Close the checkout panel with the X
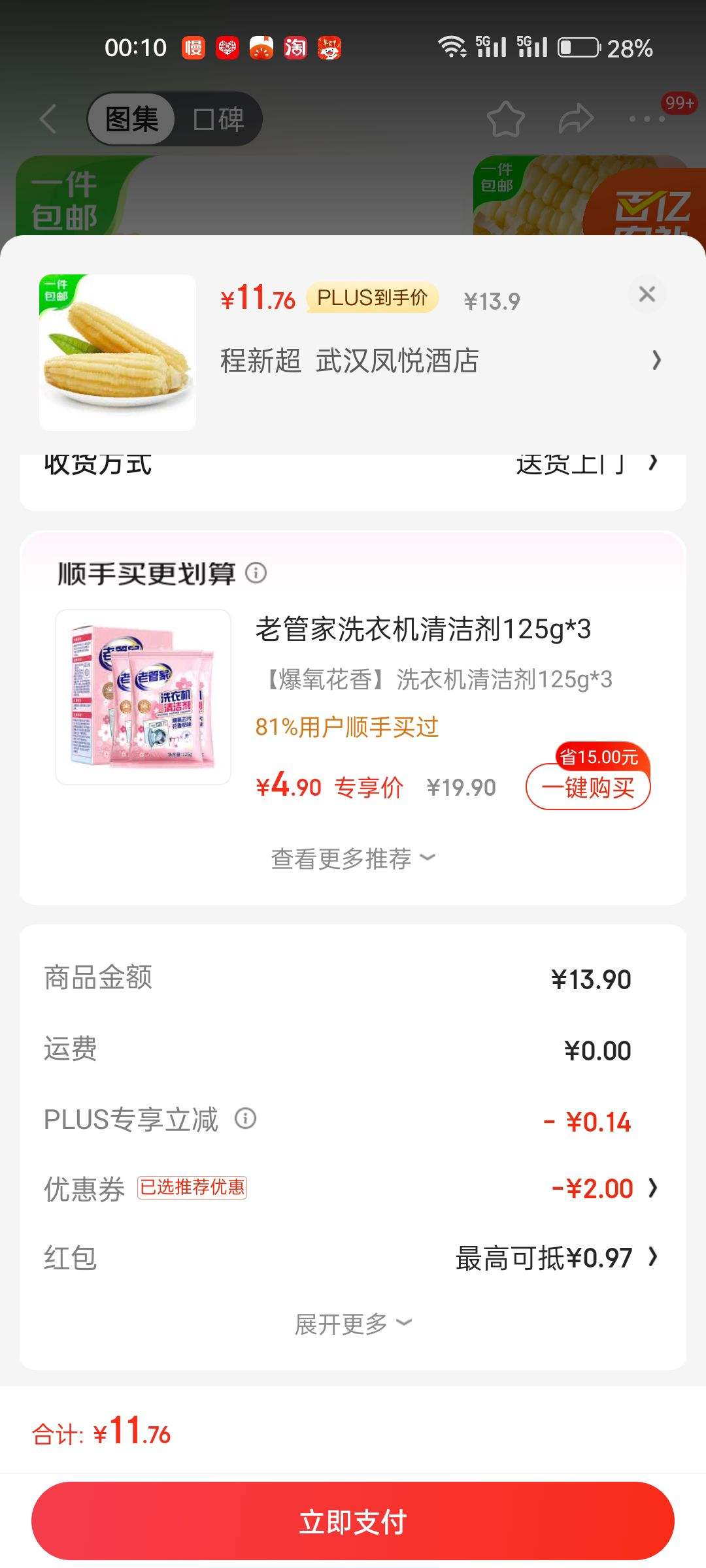706x1568 pixels. click(647, 295)
